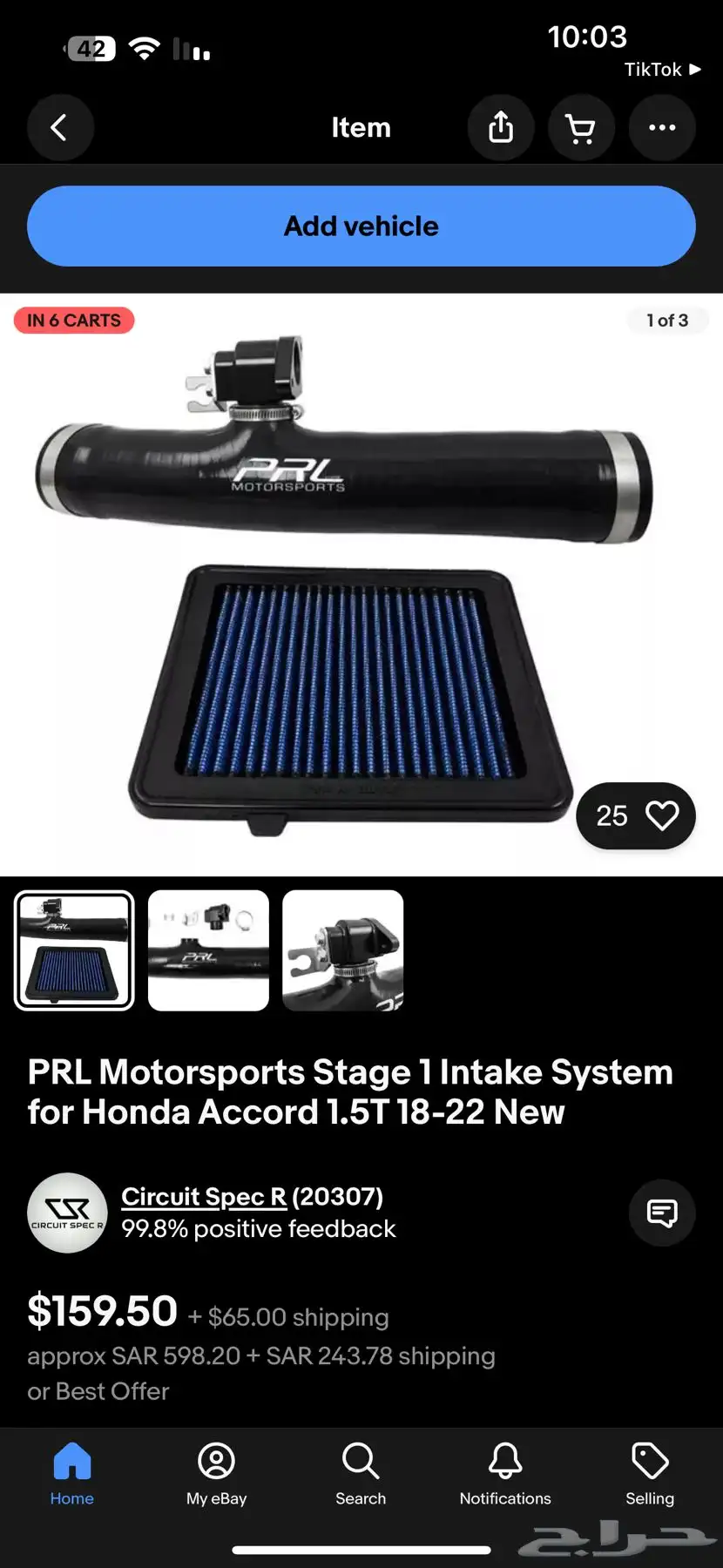Image resolution: width=723 pixels, height=1568 pixels.
Task: Go back using the arrow icon
Action: [x=59, y=128]
